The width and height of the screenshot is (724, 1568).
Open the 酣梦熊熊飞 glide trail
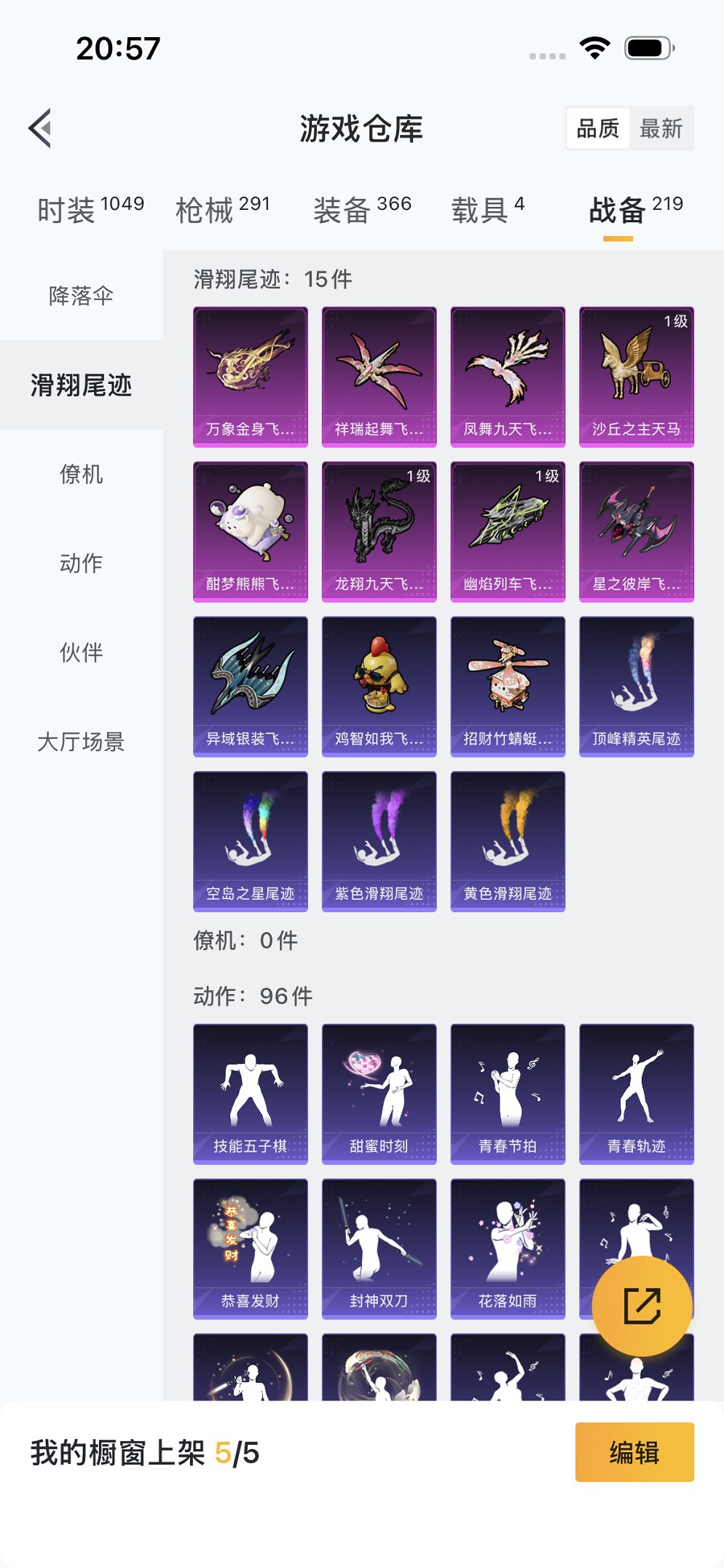pyautogui.click(x=251, y=530)
